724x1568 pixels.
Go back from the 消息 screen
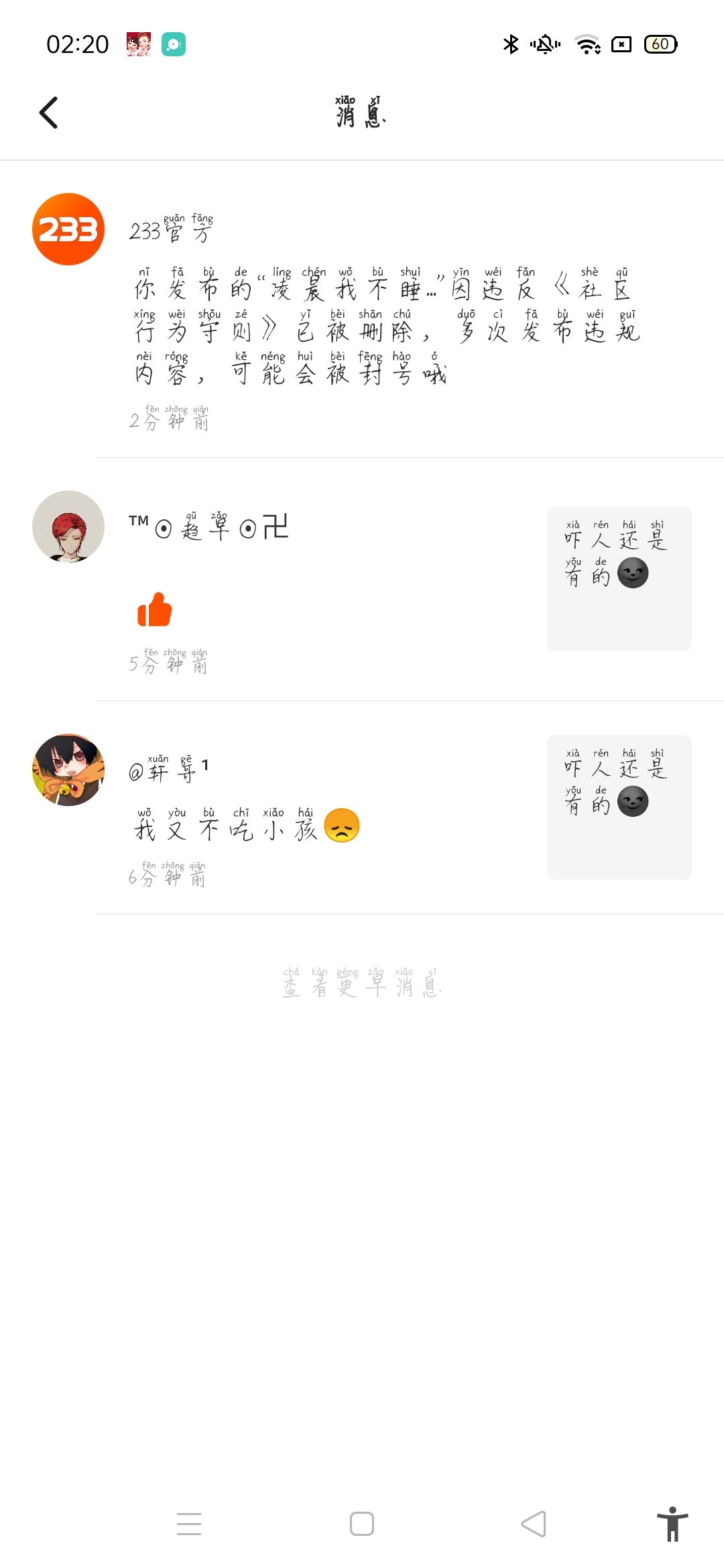coord(49,113)
